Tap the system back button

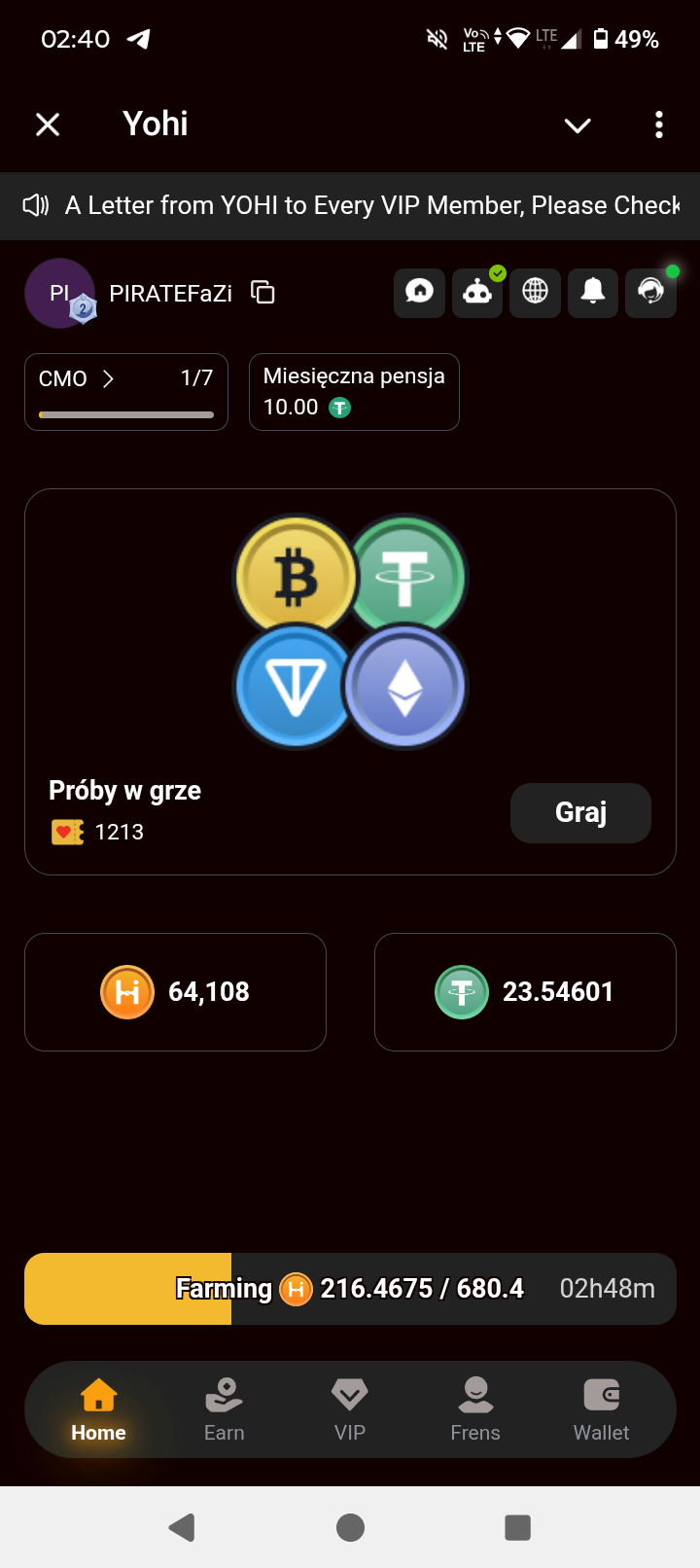(182, 1527)
